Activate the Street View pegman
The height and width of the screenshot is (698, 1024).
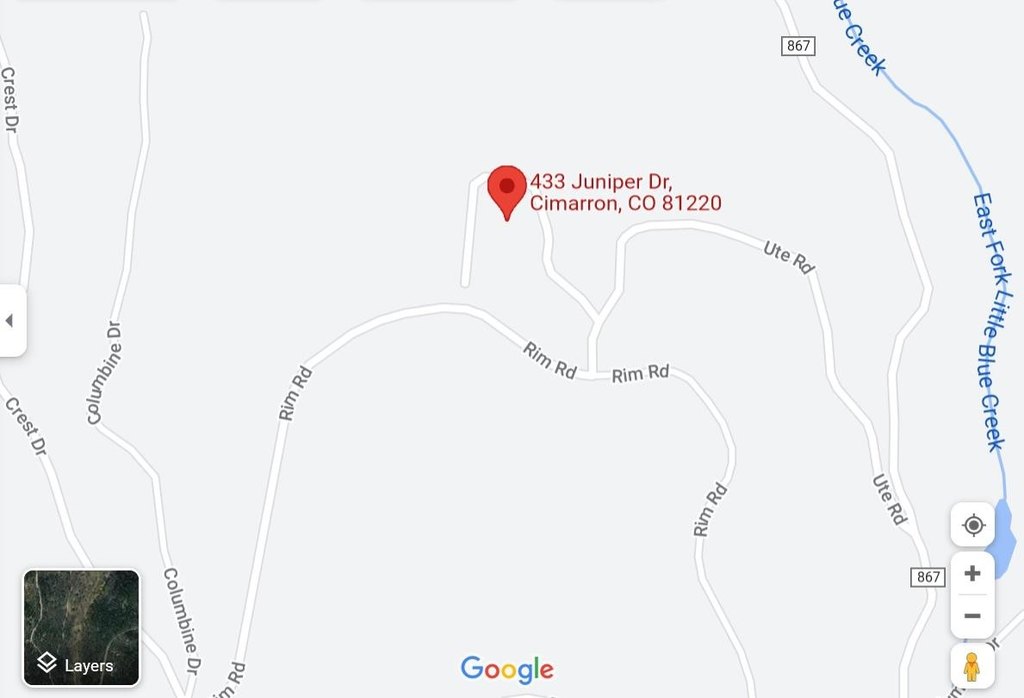(x=971, y=666)
